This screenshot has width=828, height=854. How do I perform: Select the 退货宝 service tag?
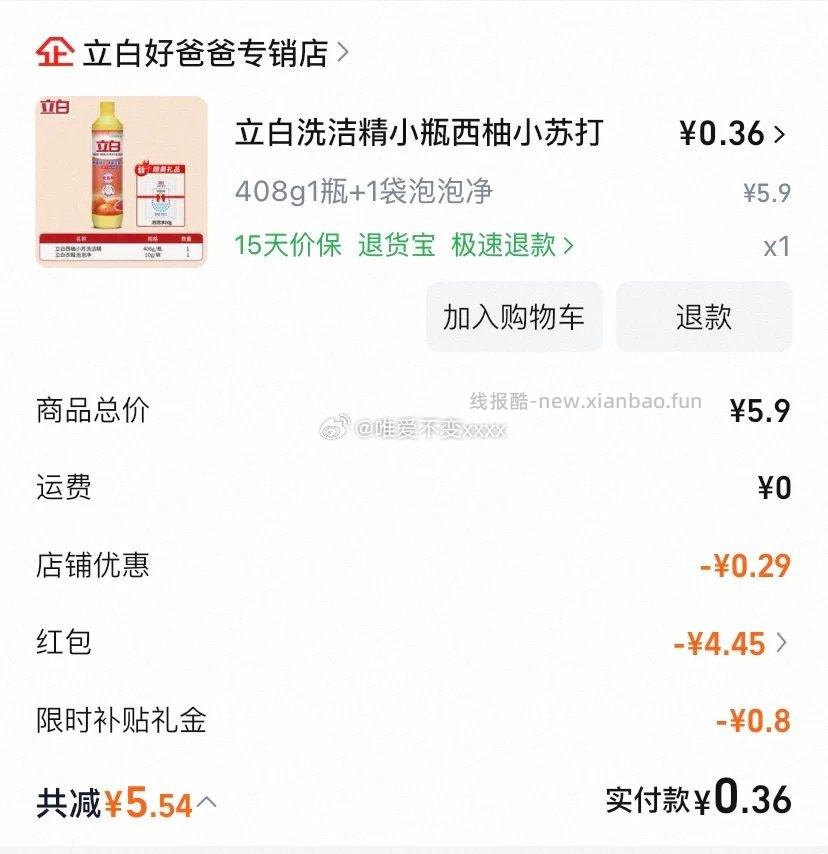[396, 244]
